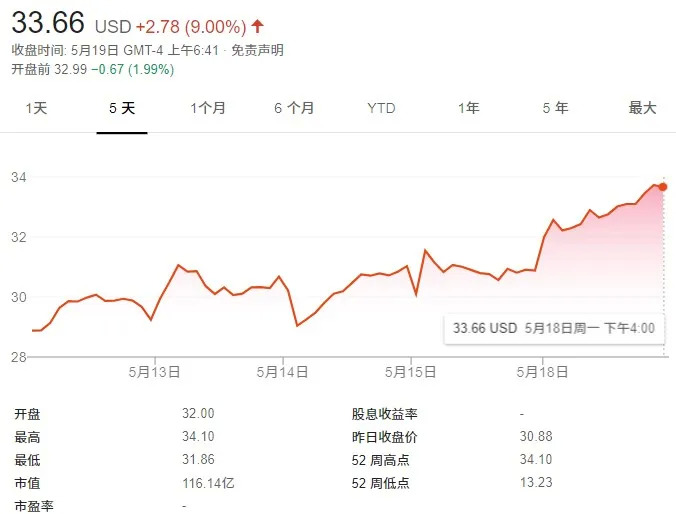Show the 最大 full history range
The image size is (676, 514).
click(642, 108)
